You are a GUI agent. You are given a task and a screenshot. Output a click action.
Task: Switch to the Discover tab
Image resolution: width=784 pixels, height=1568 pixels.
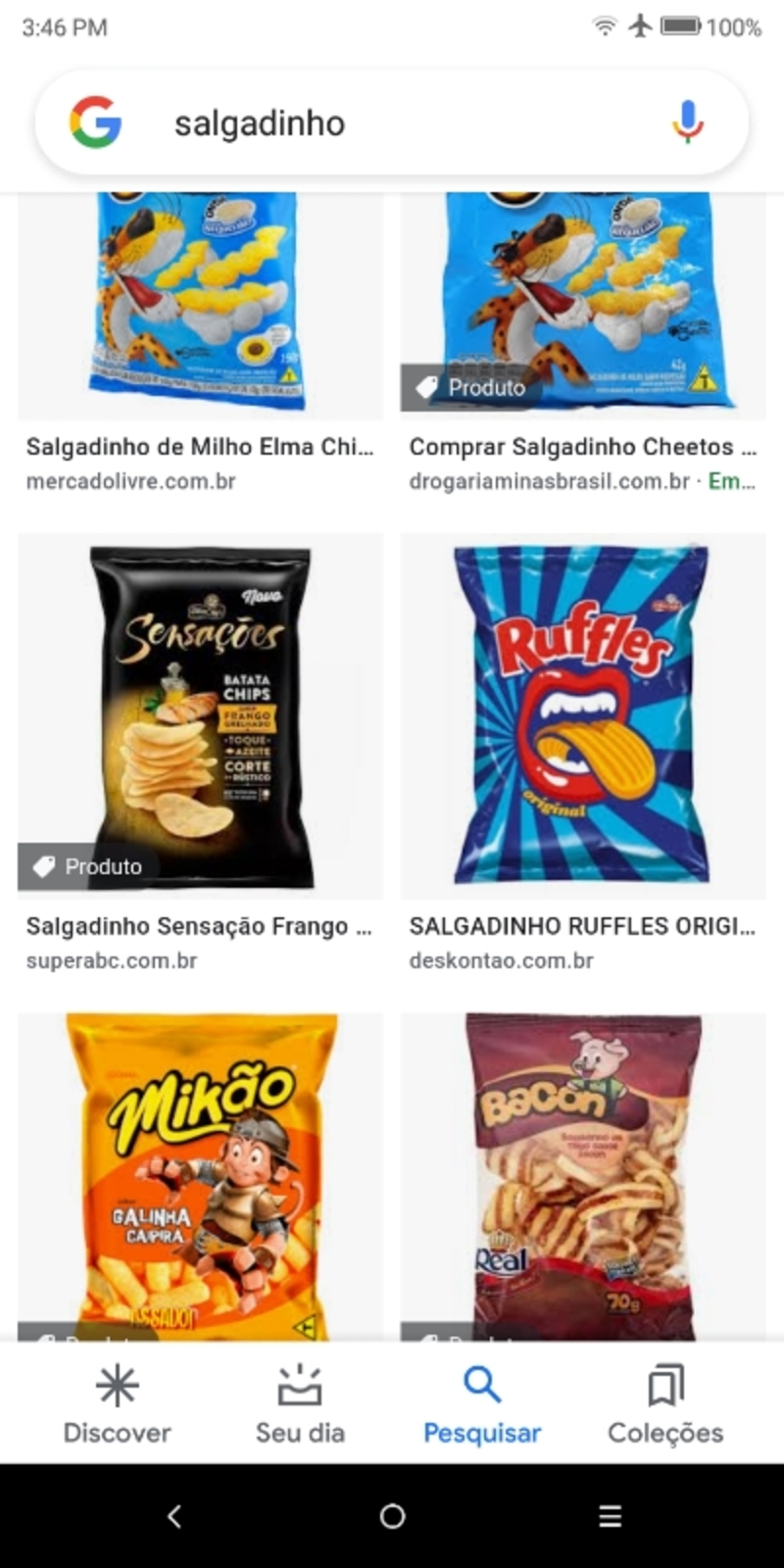(x=118, y=1403)
